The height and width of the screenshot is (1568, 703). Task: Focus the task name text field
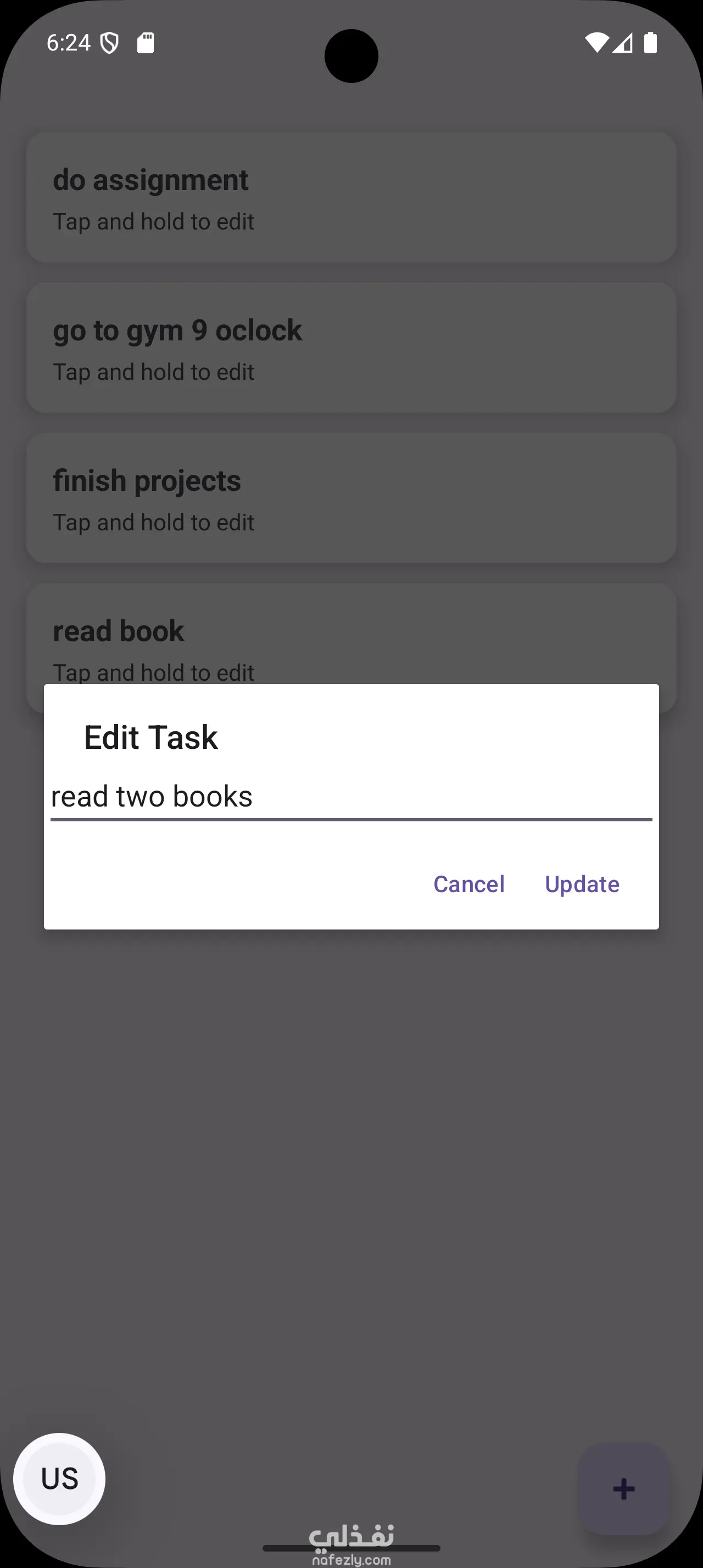click(350, 797)
